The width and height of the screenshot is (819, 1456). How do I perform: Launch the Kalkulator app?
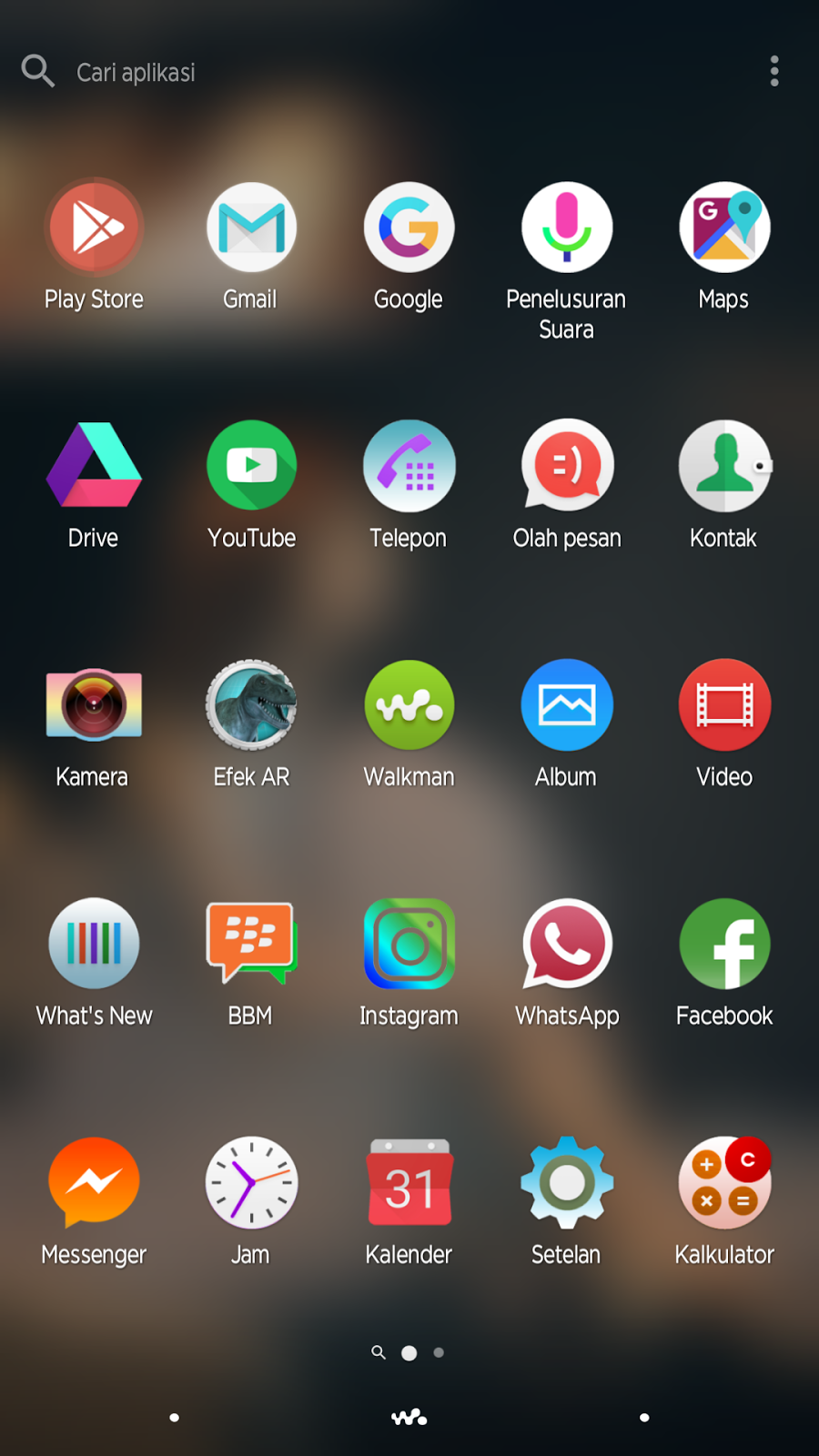coord(724,1183)
